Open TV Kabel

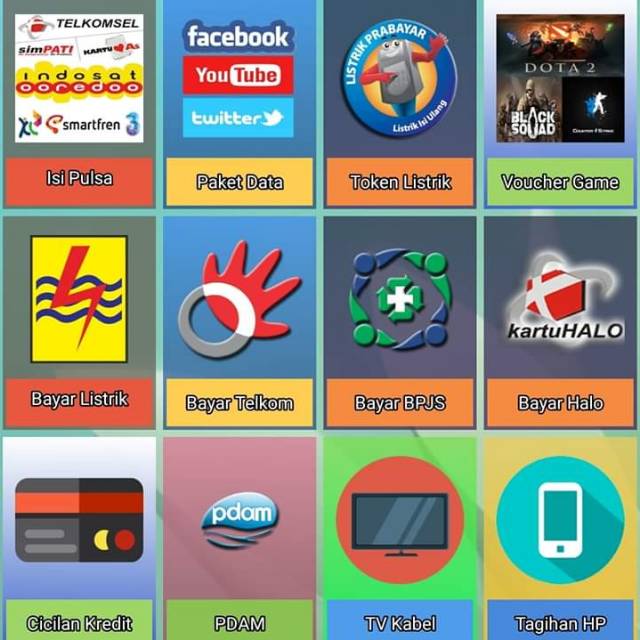pyautogui.click(x=400, y=535)
